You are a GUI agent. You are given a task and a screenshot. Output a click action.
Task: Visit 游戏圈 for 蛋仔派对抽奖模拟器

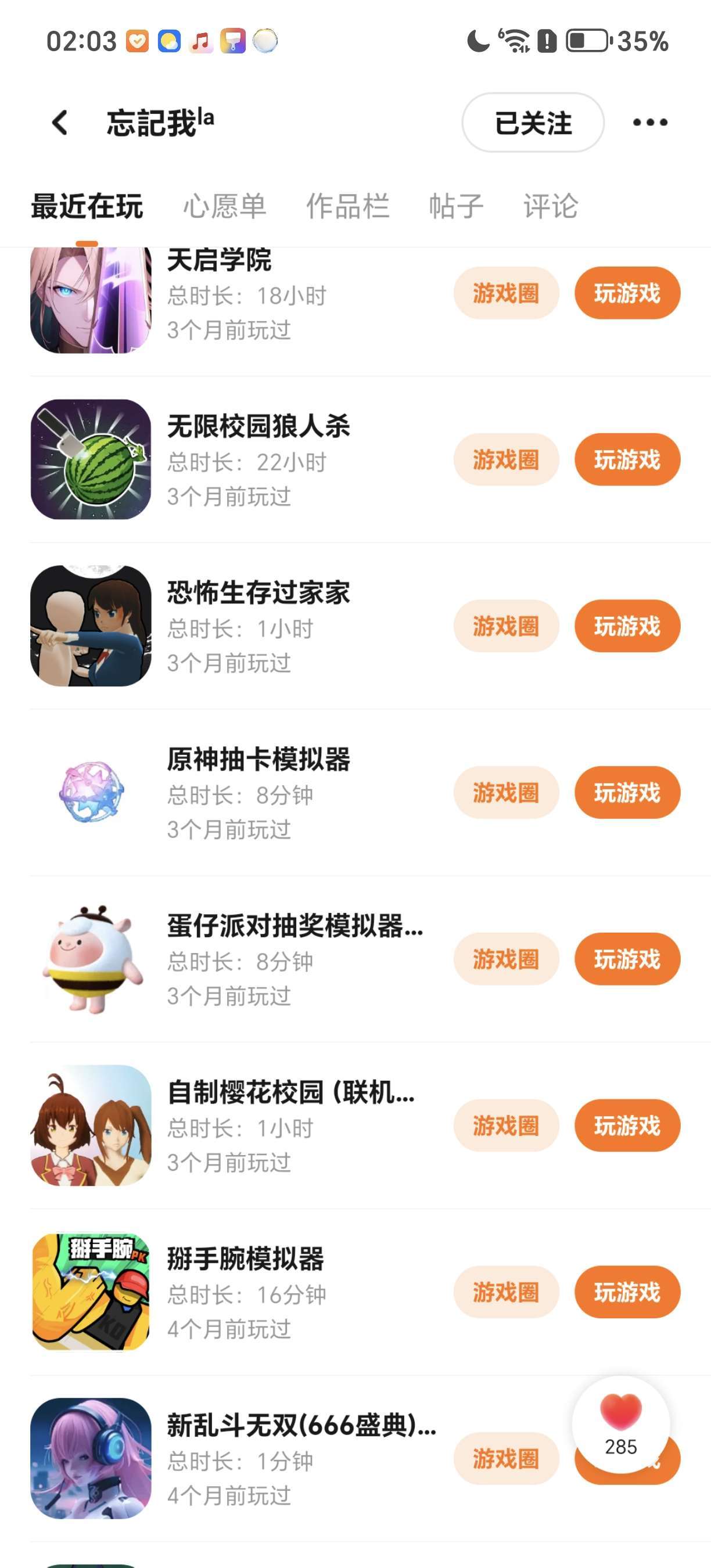(506, 959)
